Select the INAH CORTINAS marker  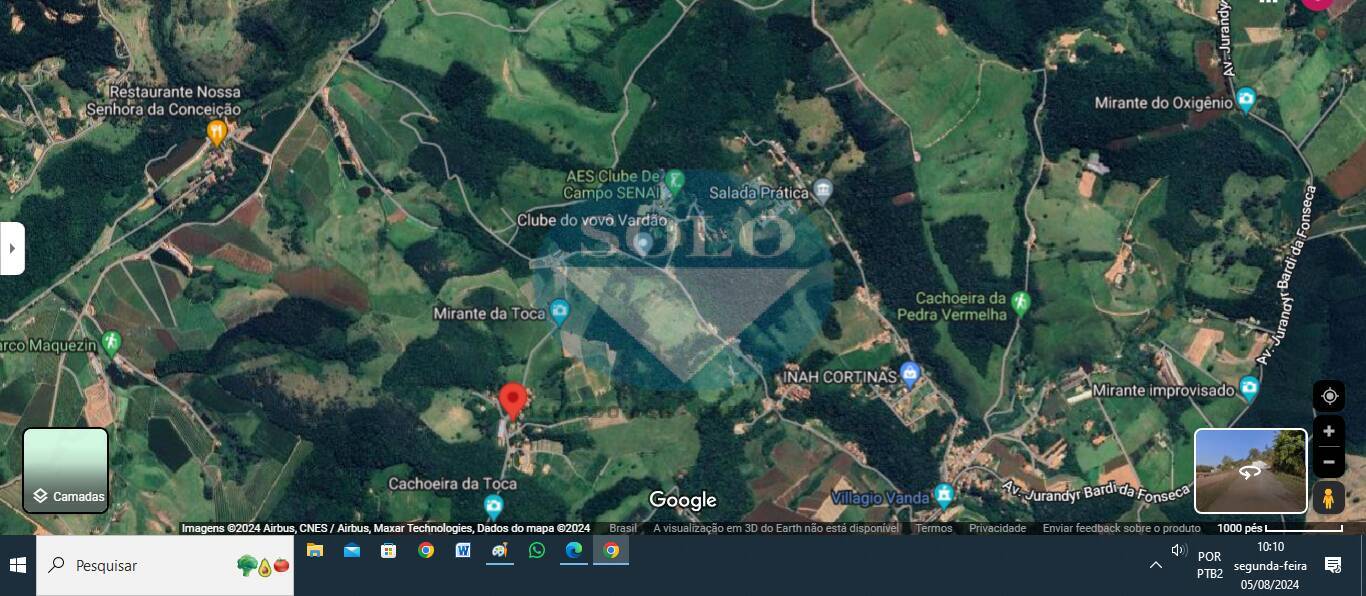(909, 375)
